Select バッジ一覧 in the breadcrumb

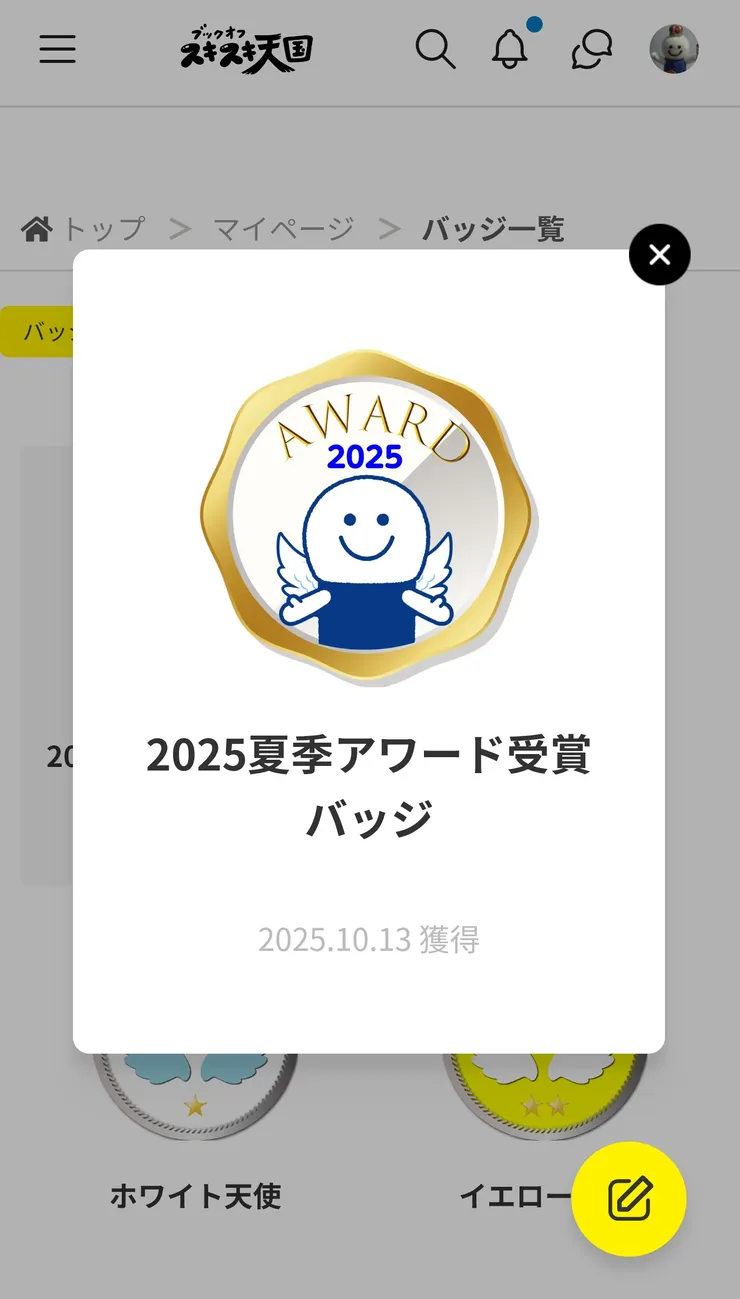493,229
